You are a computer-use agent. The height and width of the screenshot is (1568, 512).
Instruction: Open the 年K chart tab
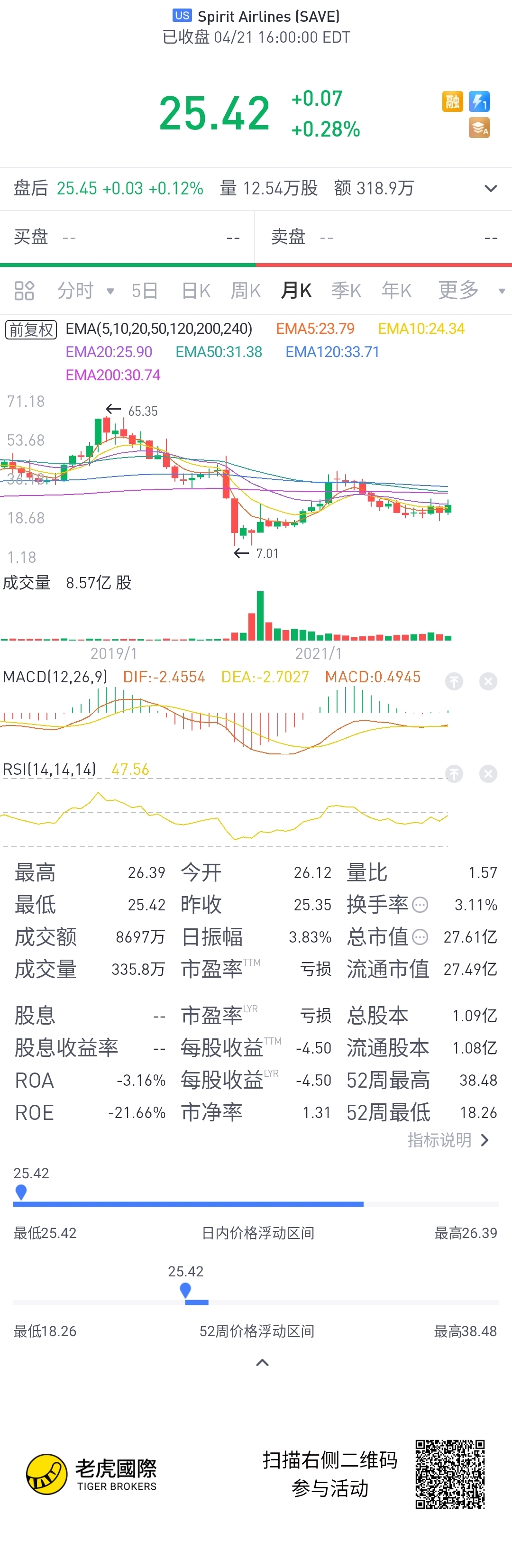[x=396, y=291]
